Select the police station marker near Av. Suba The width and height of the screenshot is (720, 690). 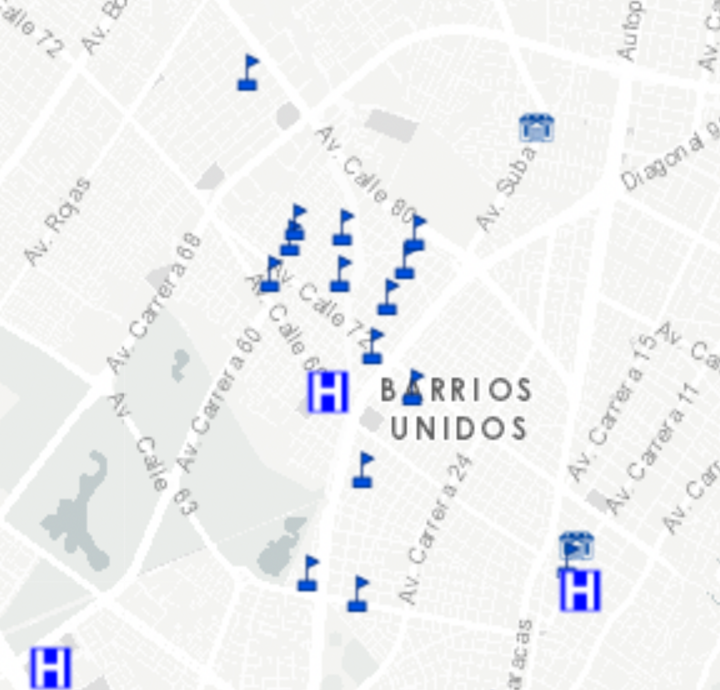click(x=537, y=127)
